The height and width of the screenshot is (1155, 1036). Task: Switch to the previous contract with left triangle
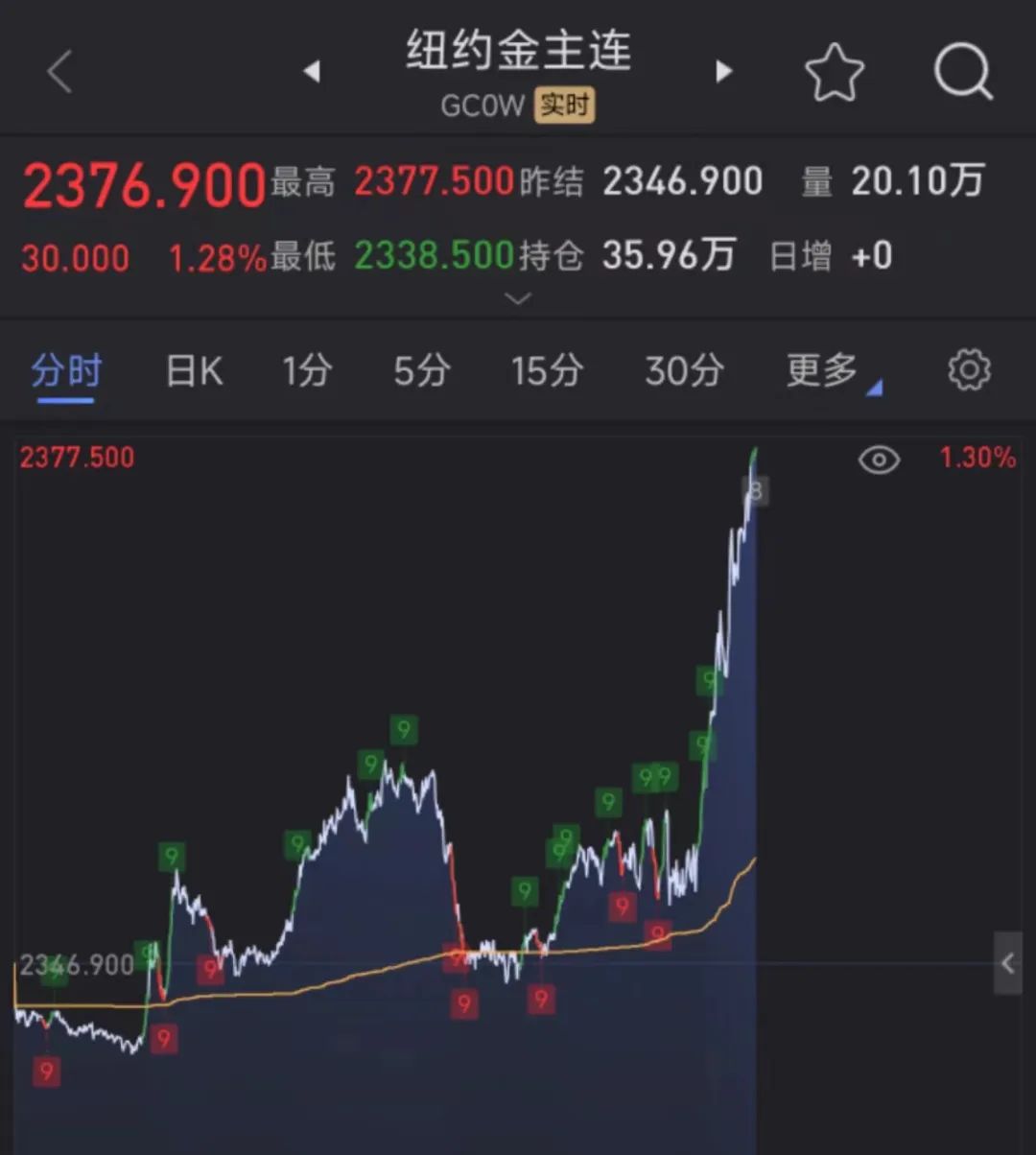pyautogui.click(x=311, y=72)
